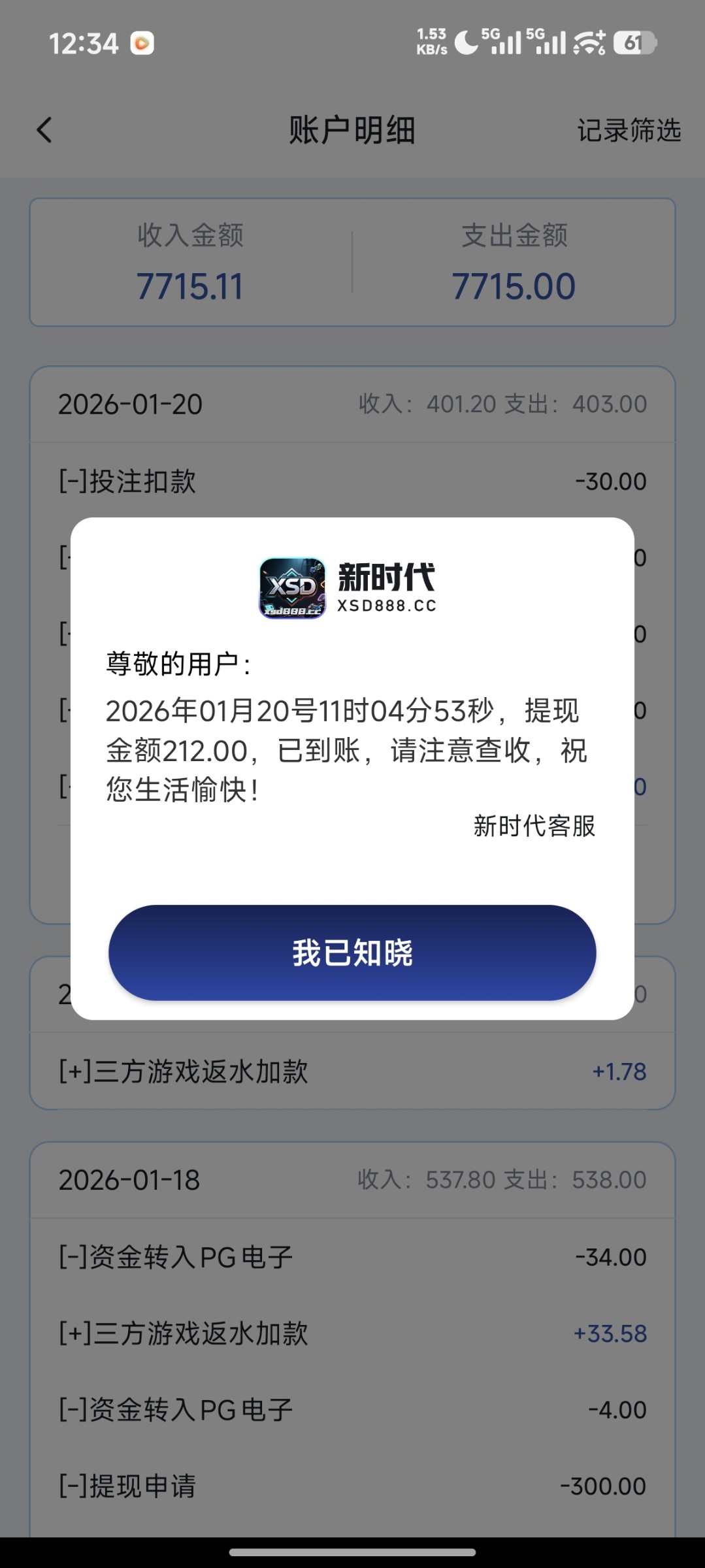Tap the back arrow to exit 账户明细
The height and width of the screenshot is (1568, 705).
[x=43, y=130]
